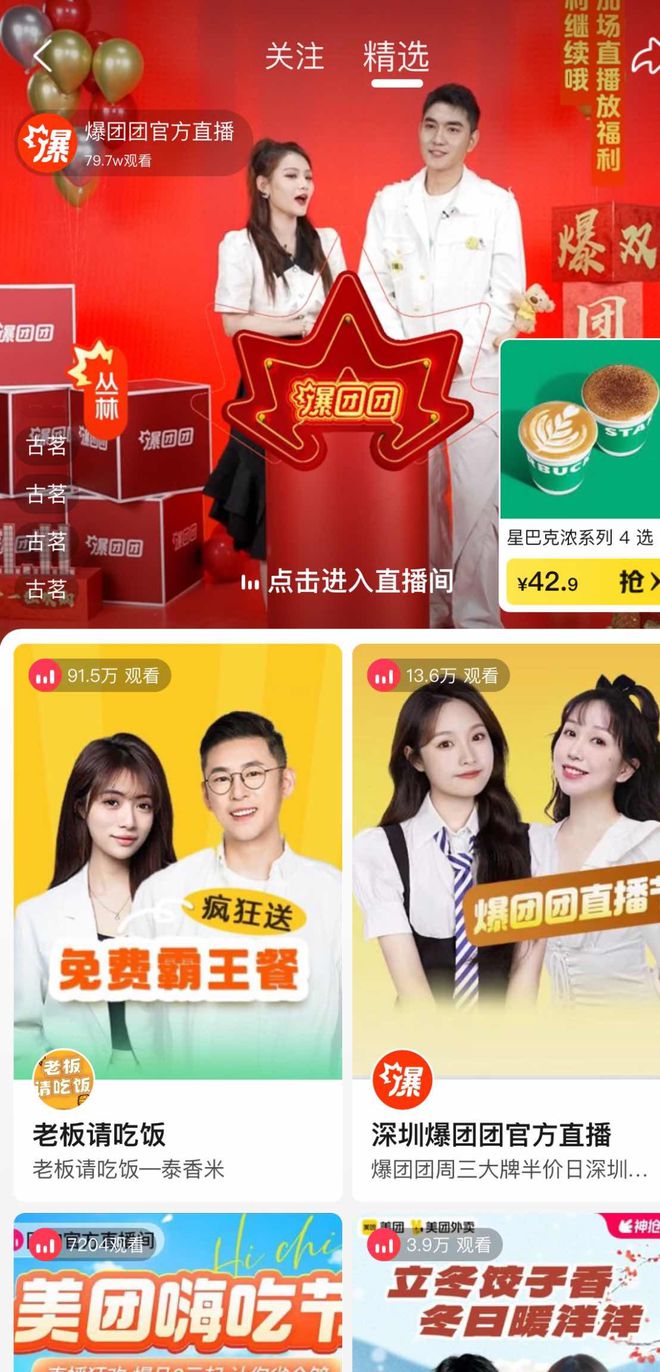Open the 星巴克浓系列 product card
The image size is (660, 1372).
point(580,450)
